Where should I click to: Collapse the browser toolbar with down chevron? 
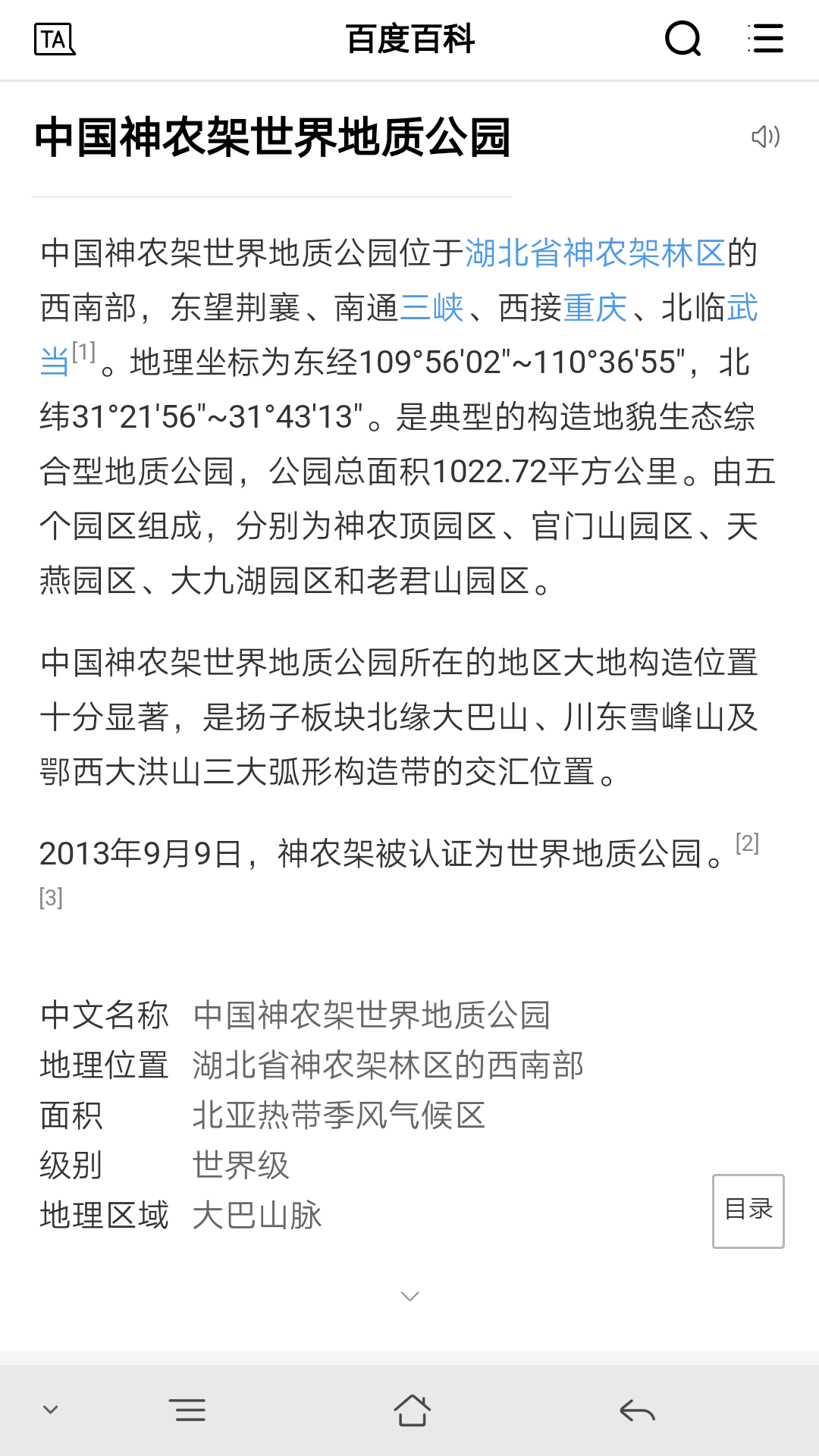pos(51,1410)
